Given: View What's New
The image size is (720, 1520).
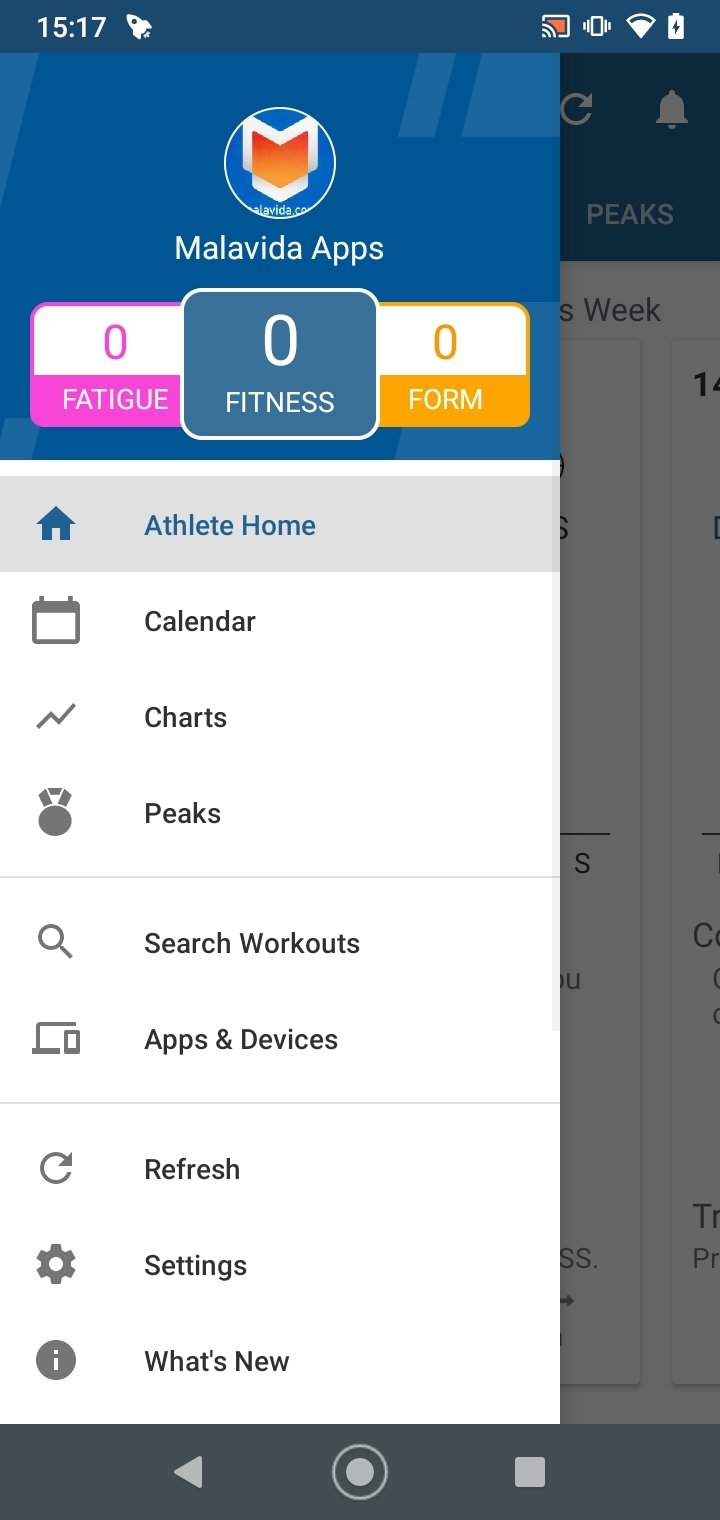Looking at the screenshot, I should click(280, 1360).
